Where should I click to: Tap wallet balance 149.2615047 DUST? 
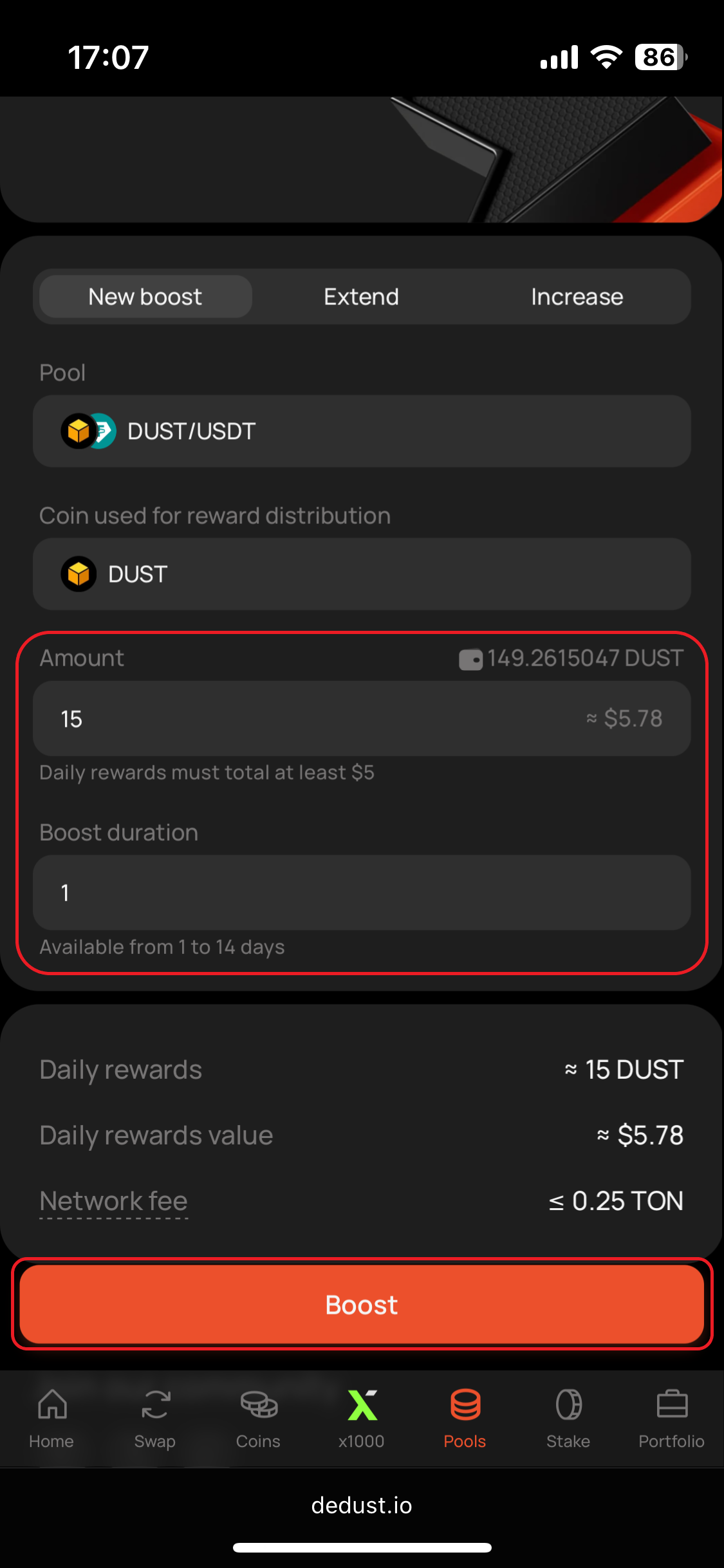tap(571, 658)
